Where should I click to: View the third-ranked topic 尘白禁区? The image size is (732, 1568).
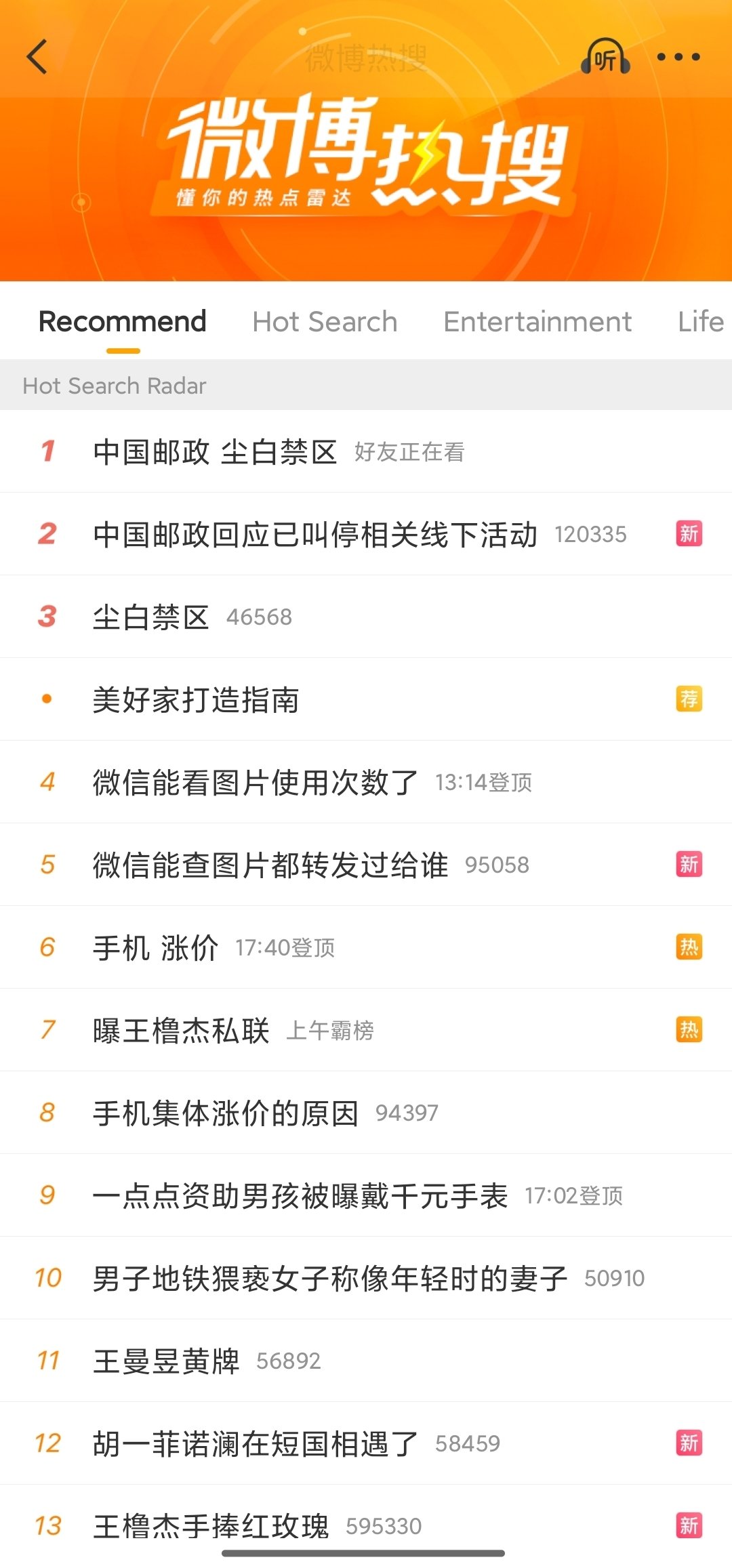[150, 617]
